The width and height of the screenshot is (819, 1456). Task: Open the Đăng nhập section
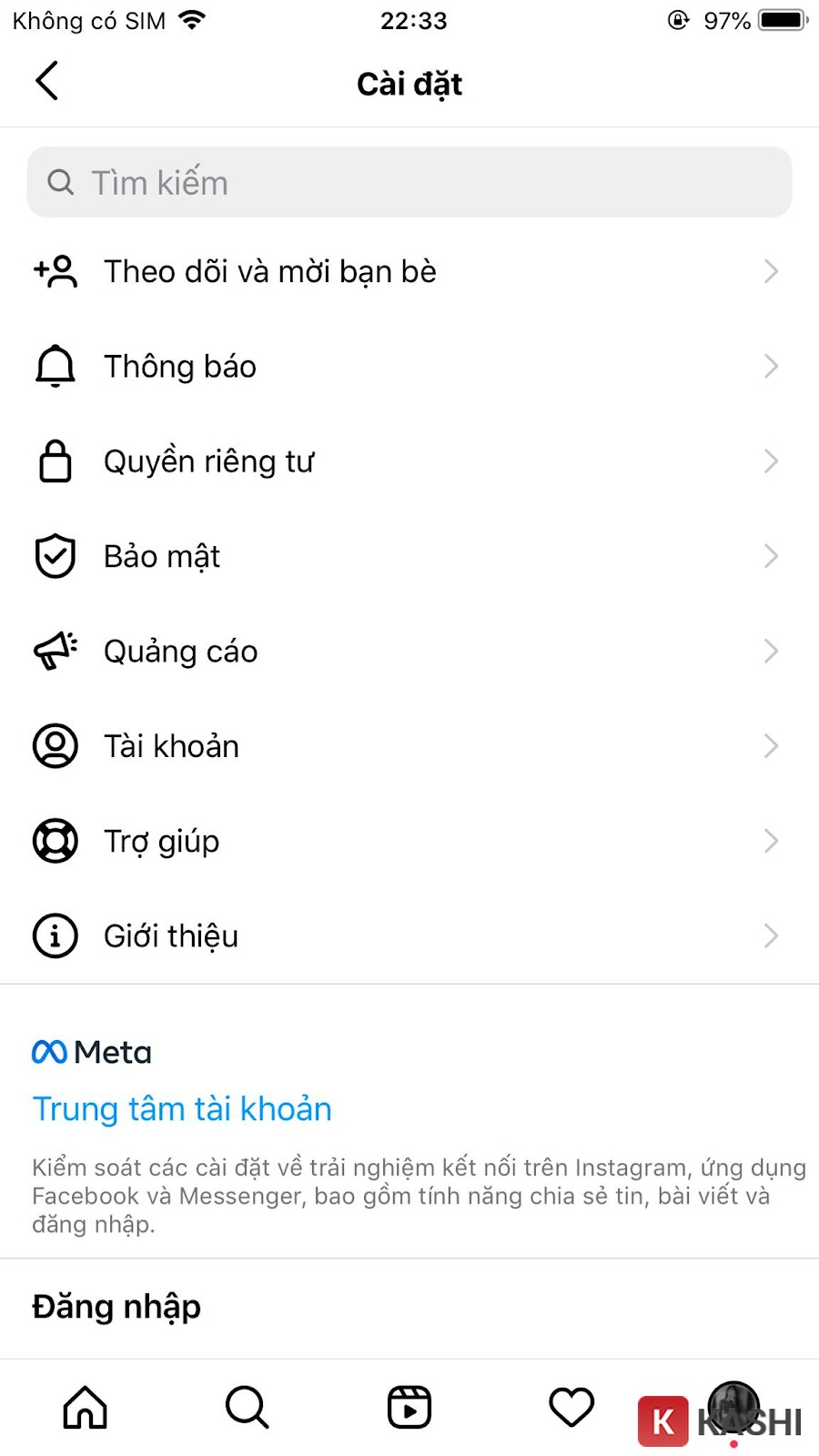click(x=116, y=1306)
